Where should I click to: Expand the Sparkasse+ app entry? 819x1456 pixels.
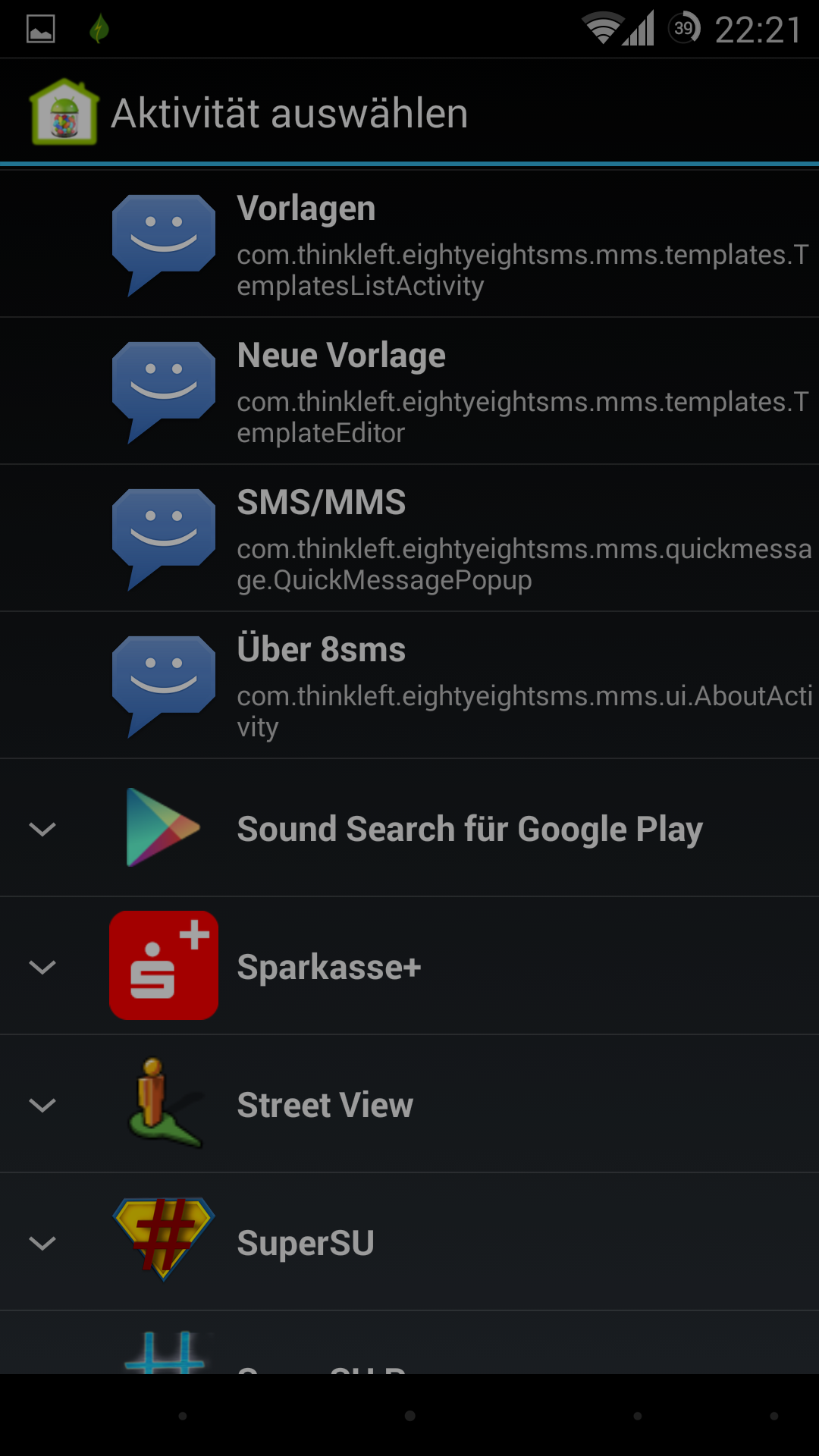(409, 966)
